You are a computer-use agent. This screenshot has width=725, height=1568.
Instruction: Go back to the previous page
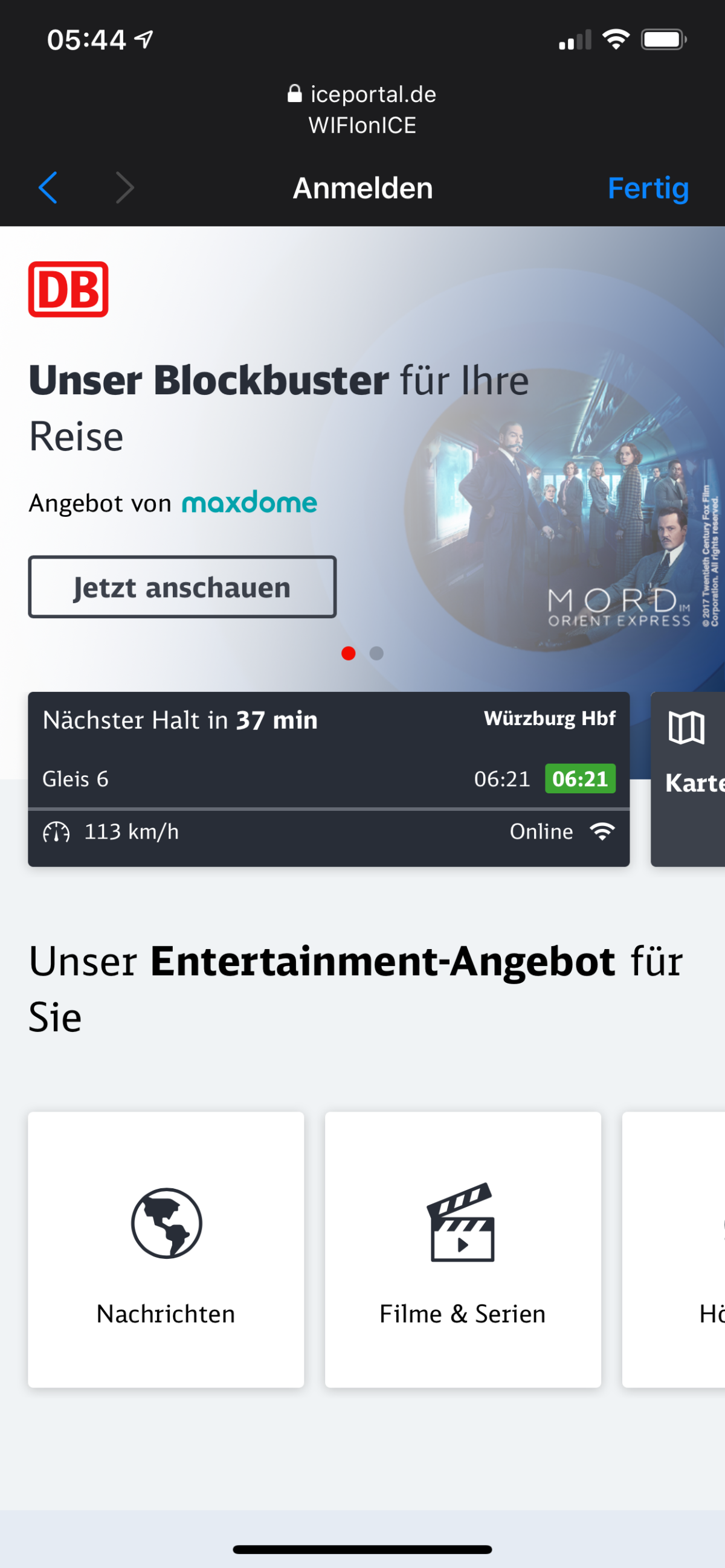48,188
